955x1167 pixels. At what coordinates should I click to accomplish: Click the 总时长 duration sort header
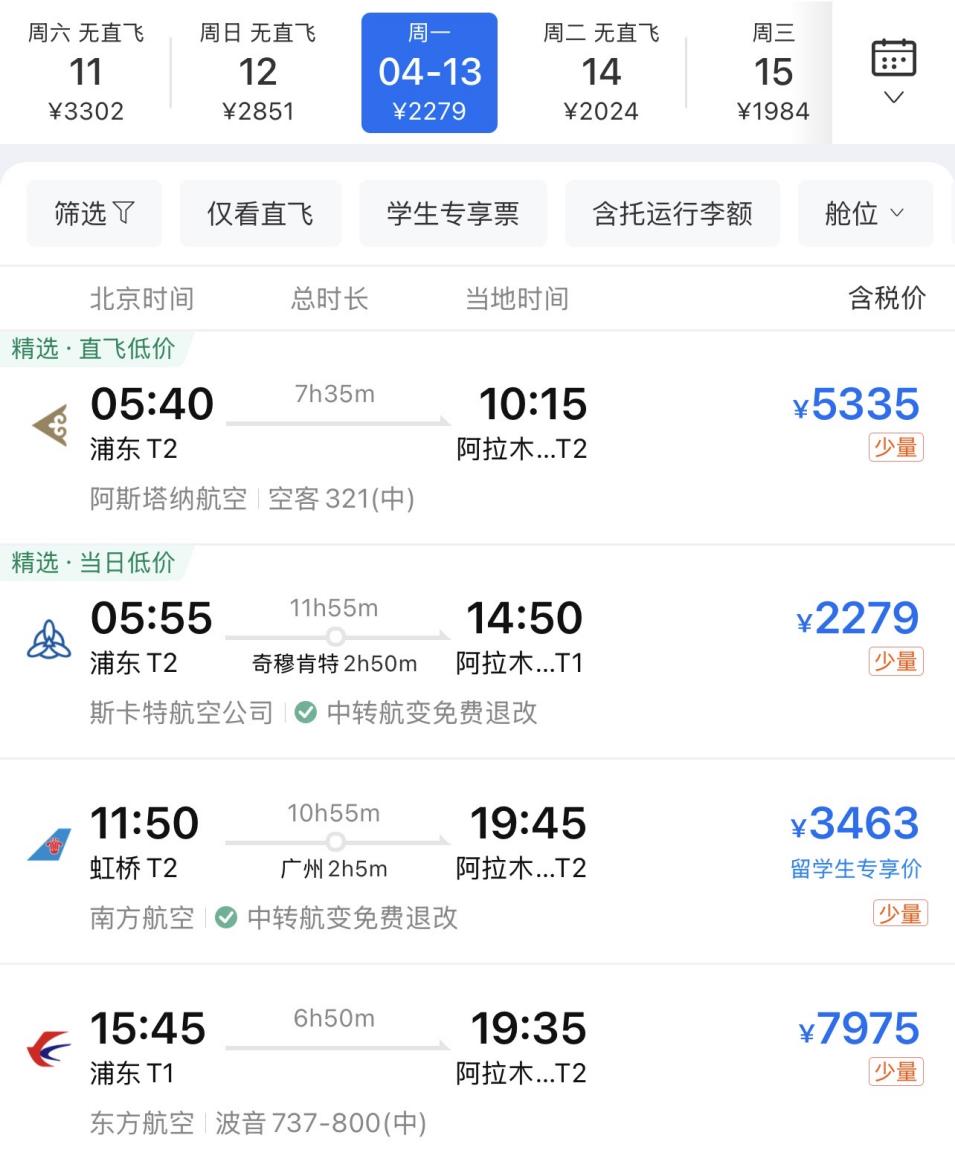[x=329, y=299]
